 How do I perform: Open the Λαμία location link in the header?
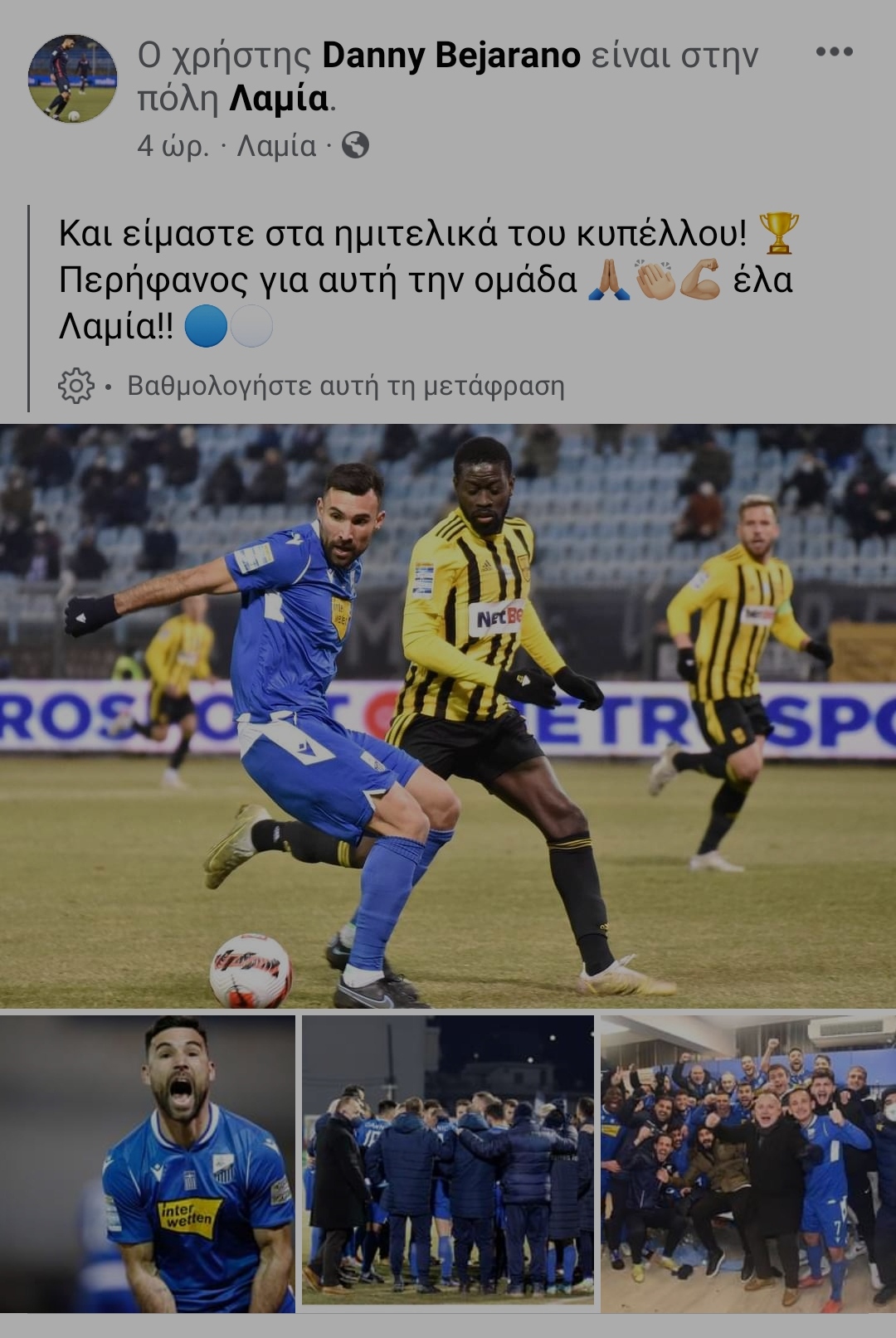coord(278,99)
